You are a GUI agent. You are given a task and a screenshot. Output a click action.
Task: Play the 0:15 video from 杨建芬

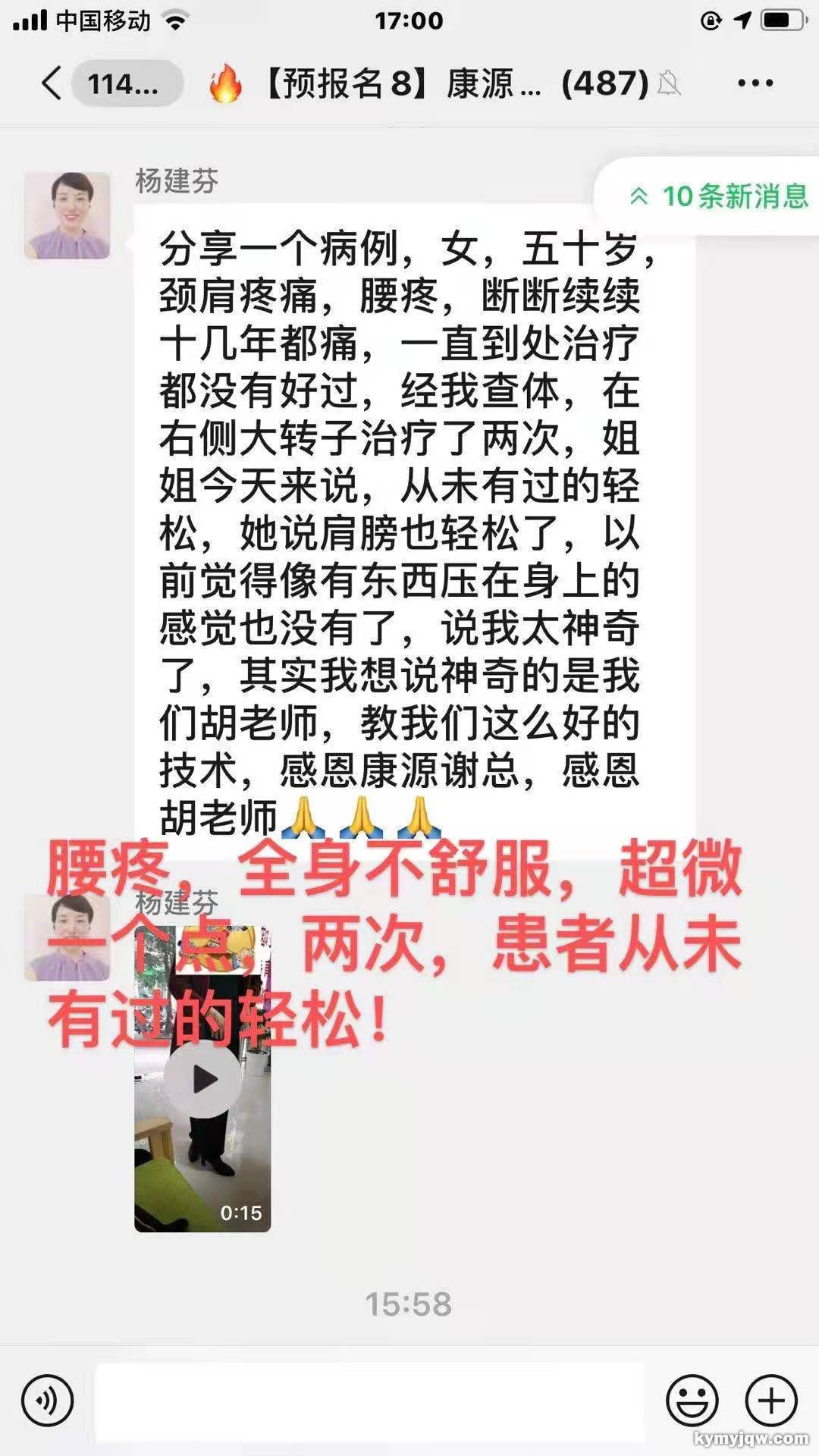coord(202,1079)
